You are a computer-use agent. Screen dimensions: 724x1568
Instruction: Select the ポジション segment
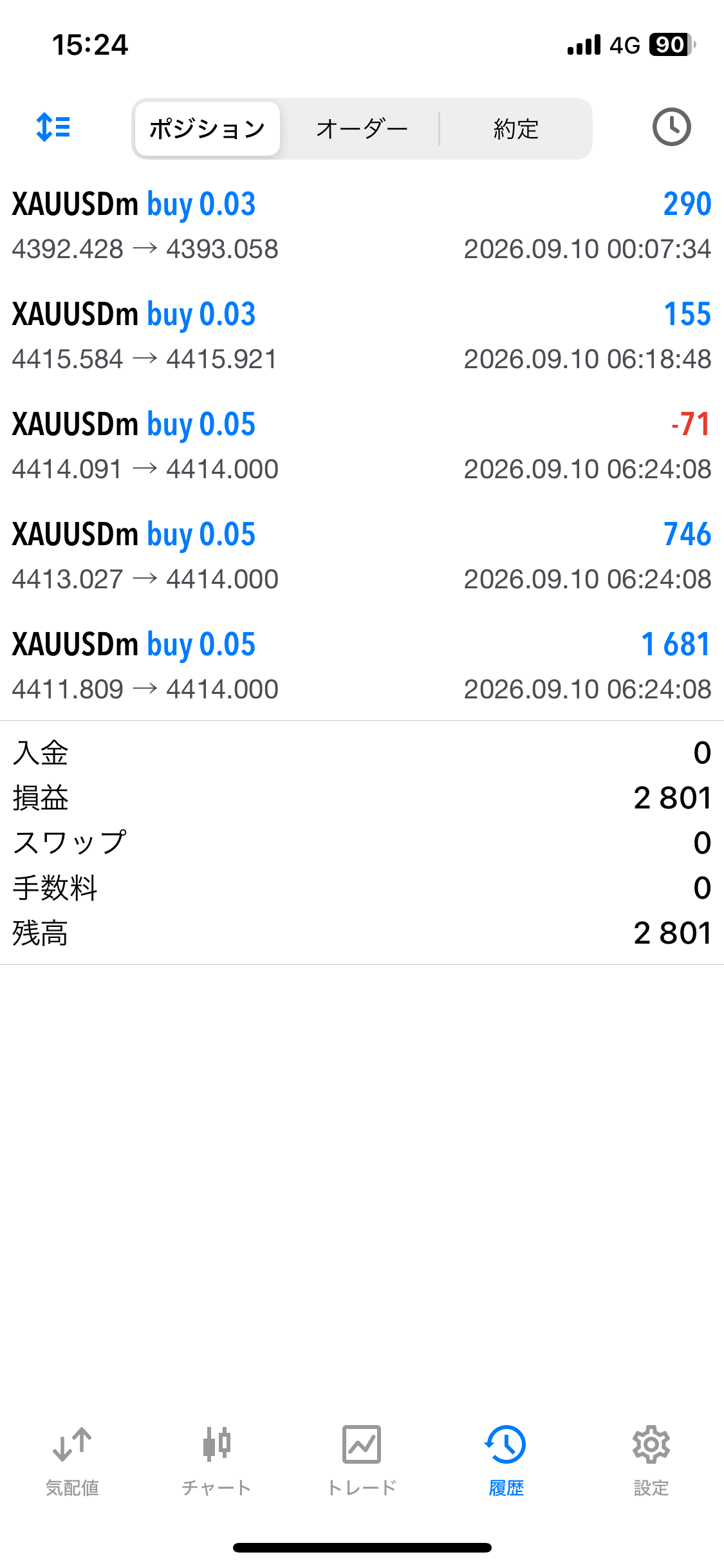click(207, 129)
